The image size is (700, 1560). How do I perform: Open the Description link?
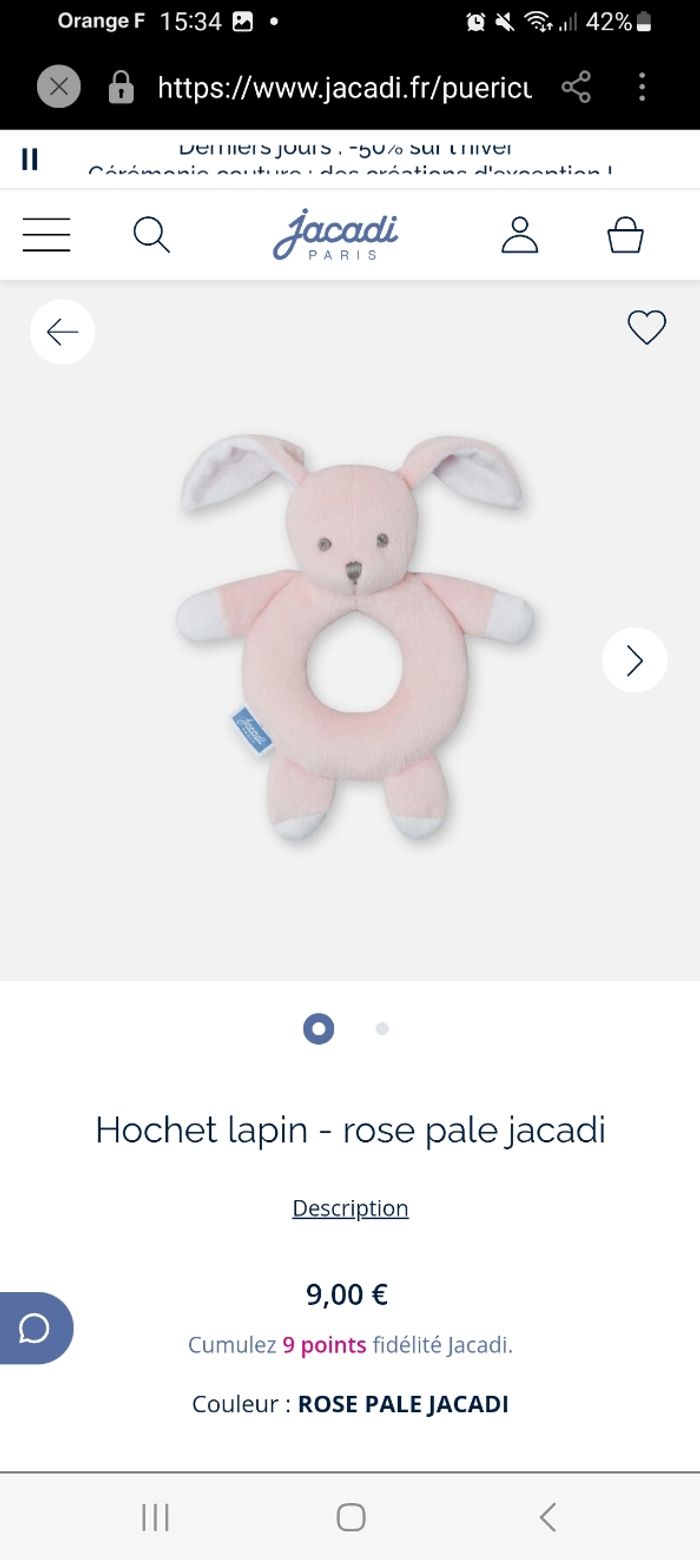pos(350,1208)
